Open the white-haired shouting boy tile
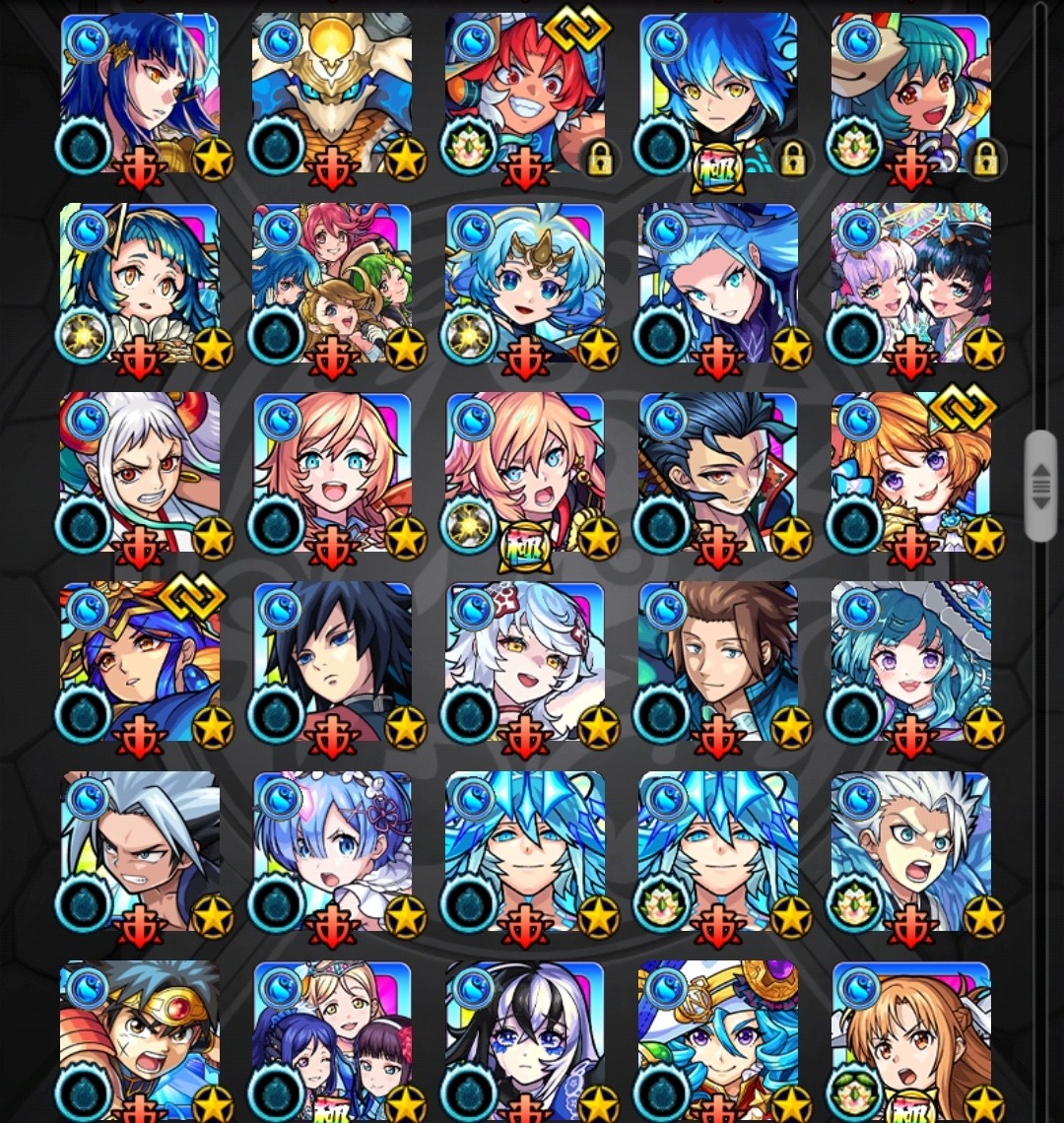Image resolution: width=1064 pixels, height=1123 pixels. tap(911, 852)
